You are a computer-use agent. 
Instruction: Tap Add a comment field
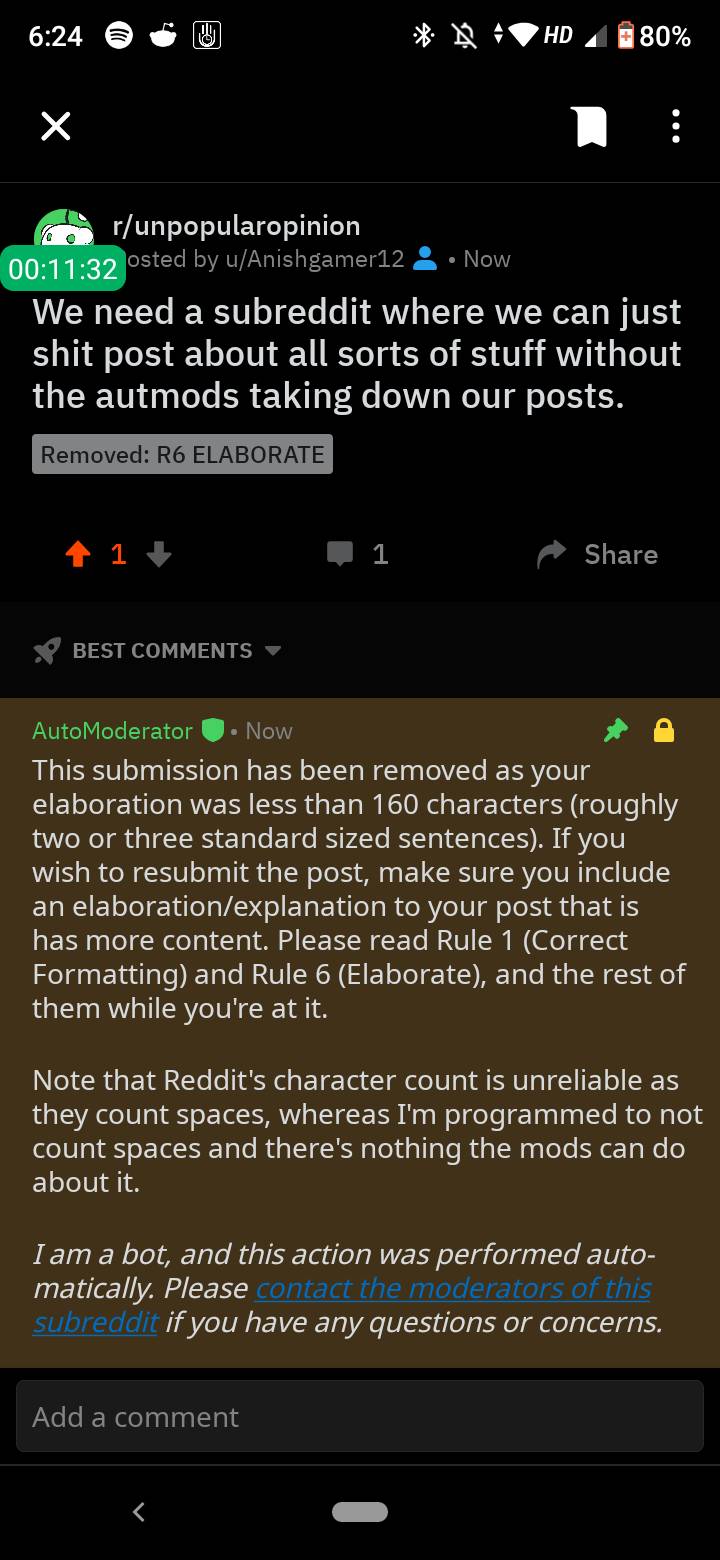(x=360, y=1417)
